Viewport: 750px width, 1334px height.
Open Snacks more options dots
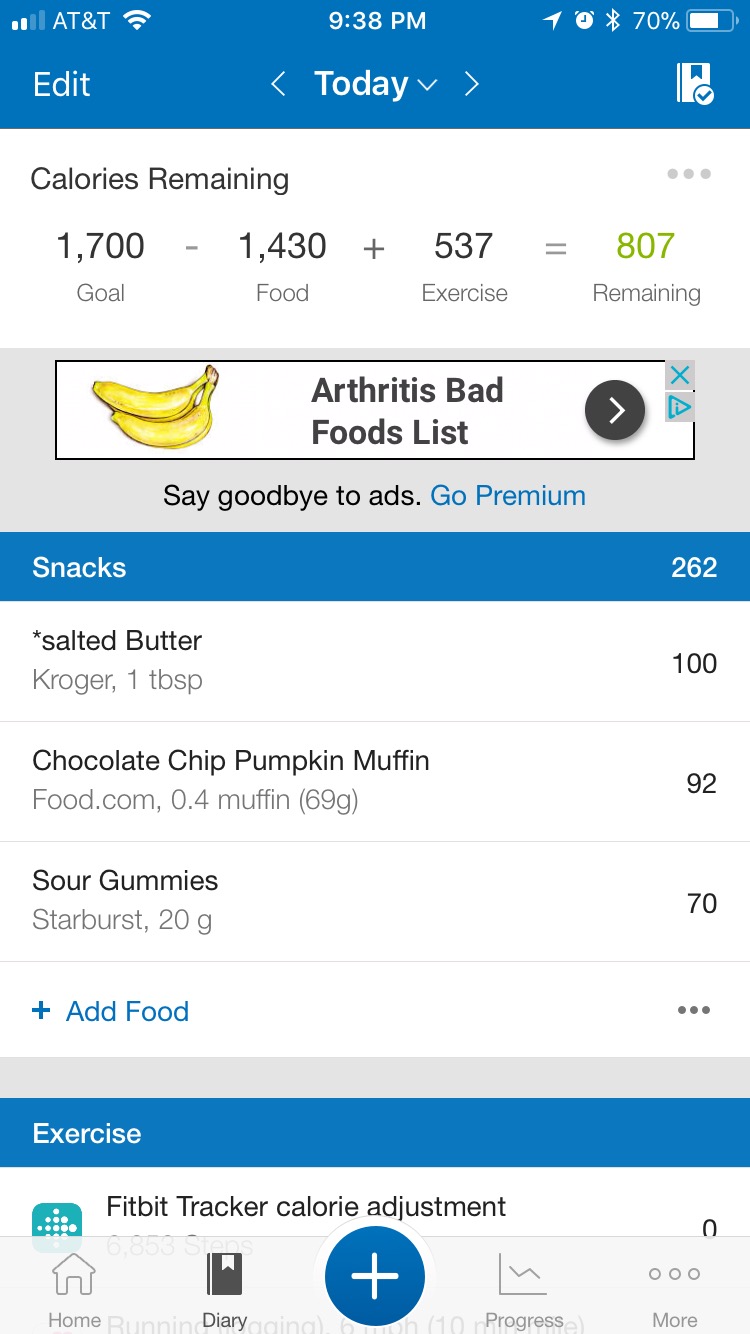tap(693, 1010)
